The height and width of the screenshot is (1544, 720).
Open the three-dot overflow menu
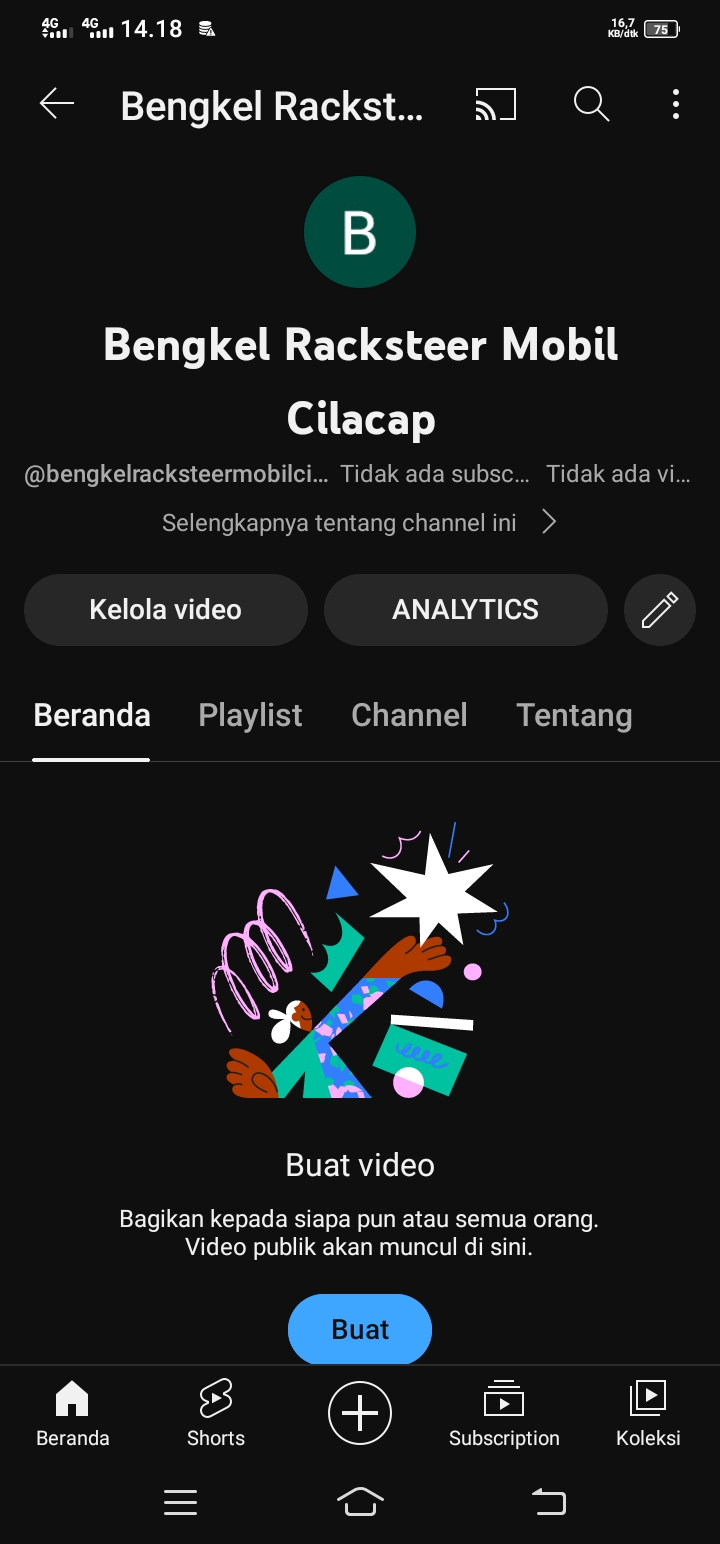click(x=676, y=104)
